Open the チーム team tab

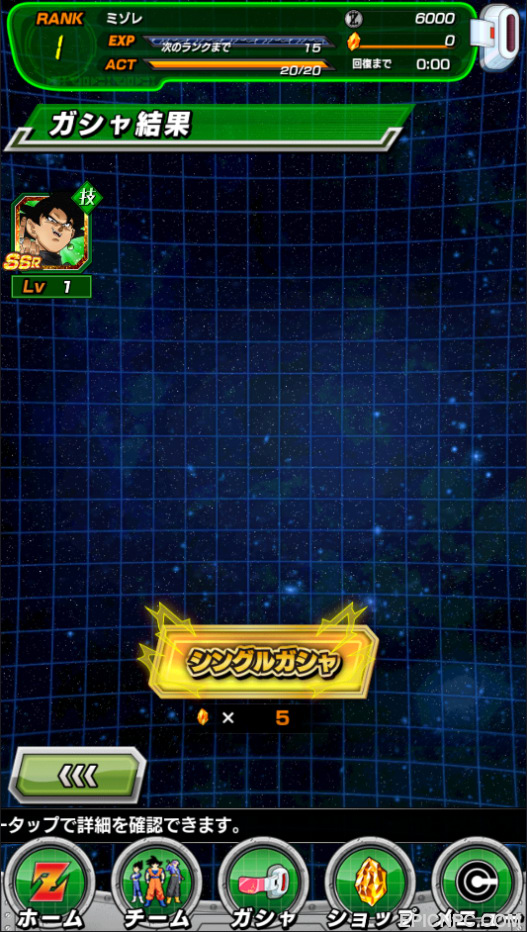coord(157,884)
